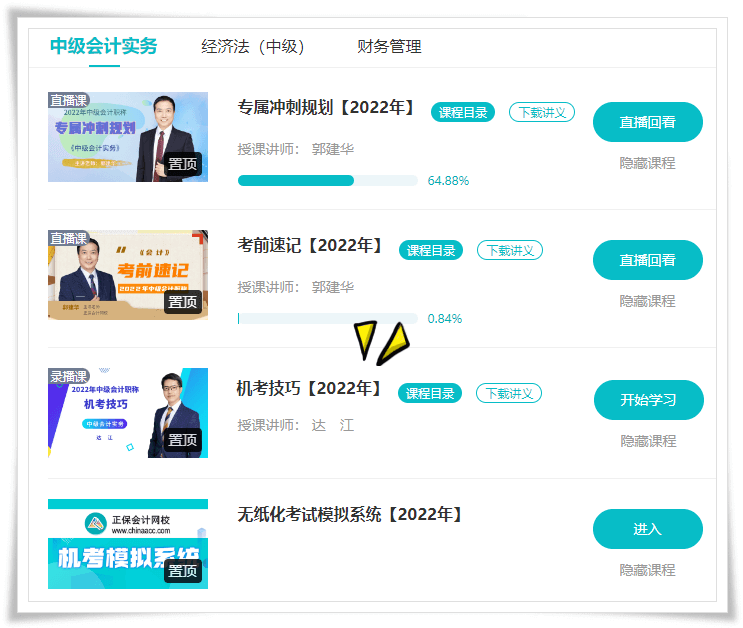Tap 进入 for 无纸化考试模拟系统
The image size is (743, 628).
[x=647, y=529]
